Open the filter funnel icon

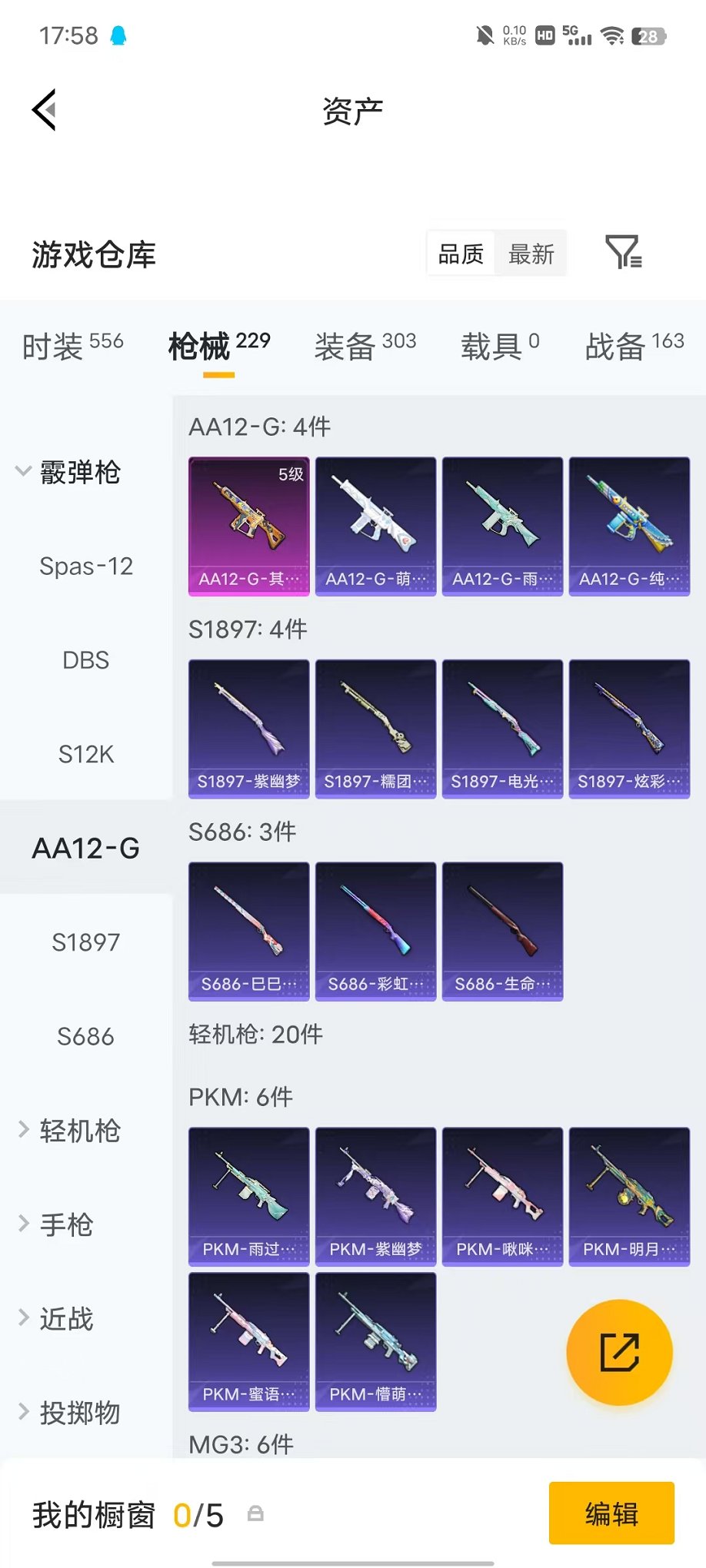[x=624, y=252]
